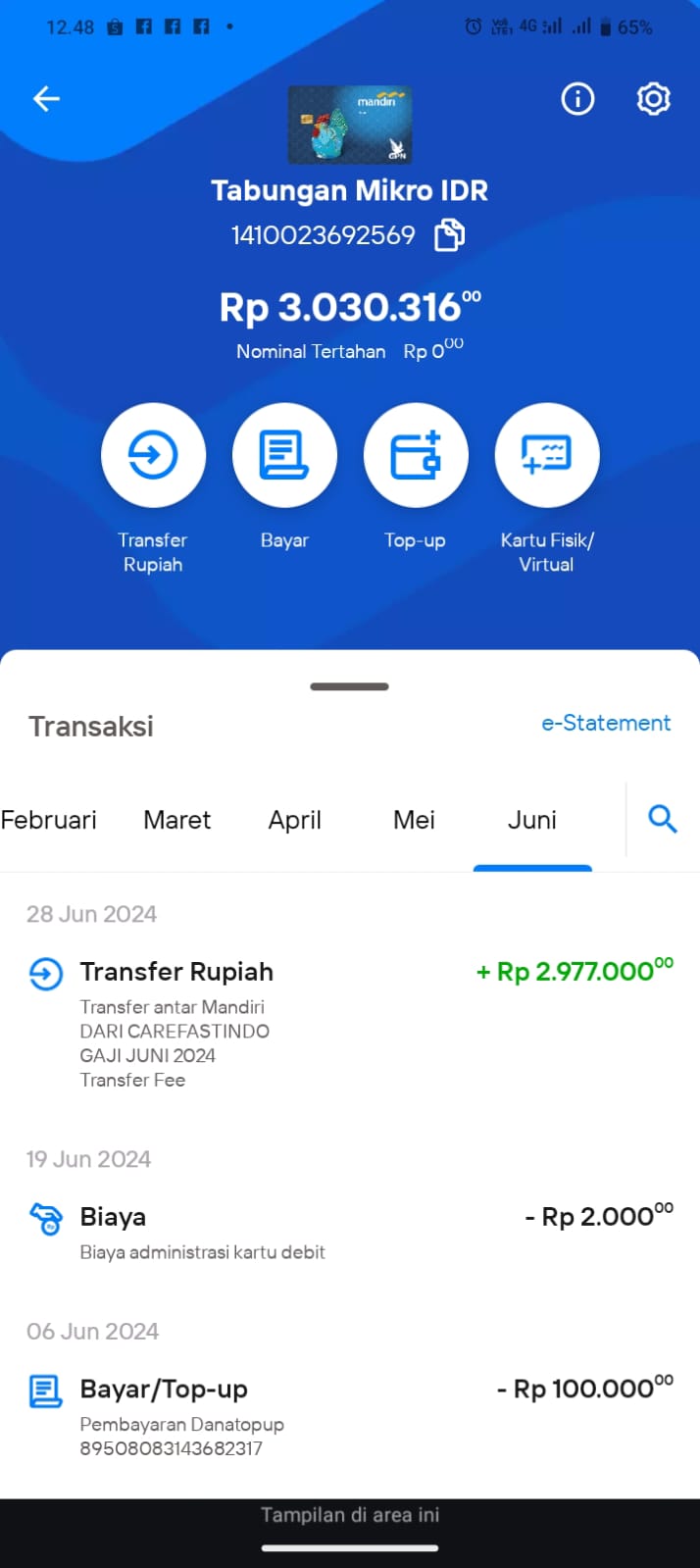
Task: Copy account number 1410023692569
Action: coord(449,235)
